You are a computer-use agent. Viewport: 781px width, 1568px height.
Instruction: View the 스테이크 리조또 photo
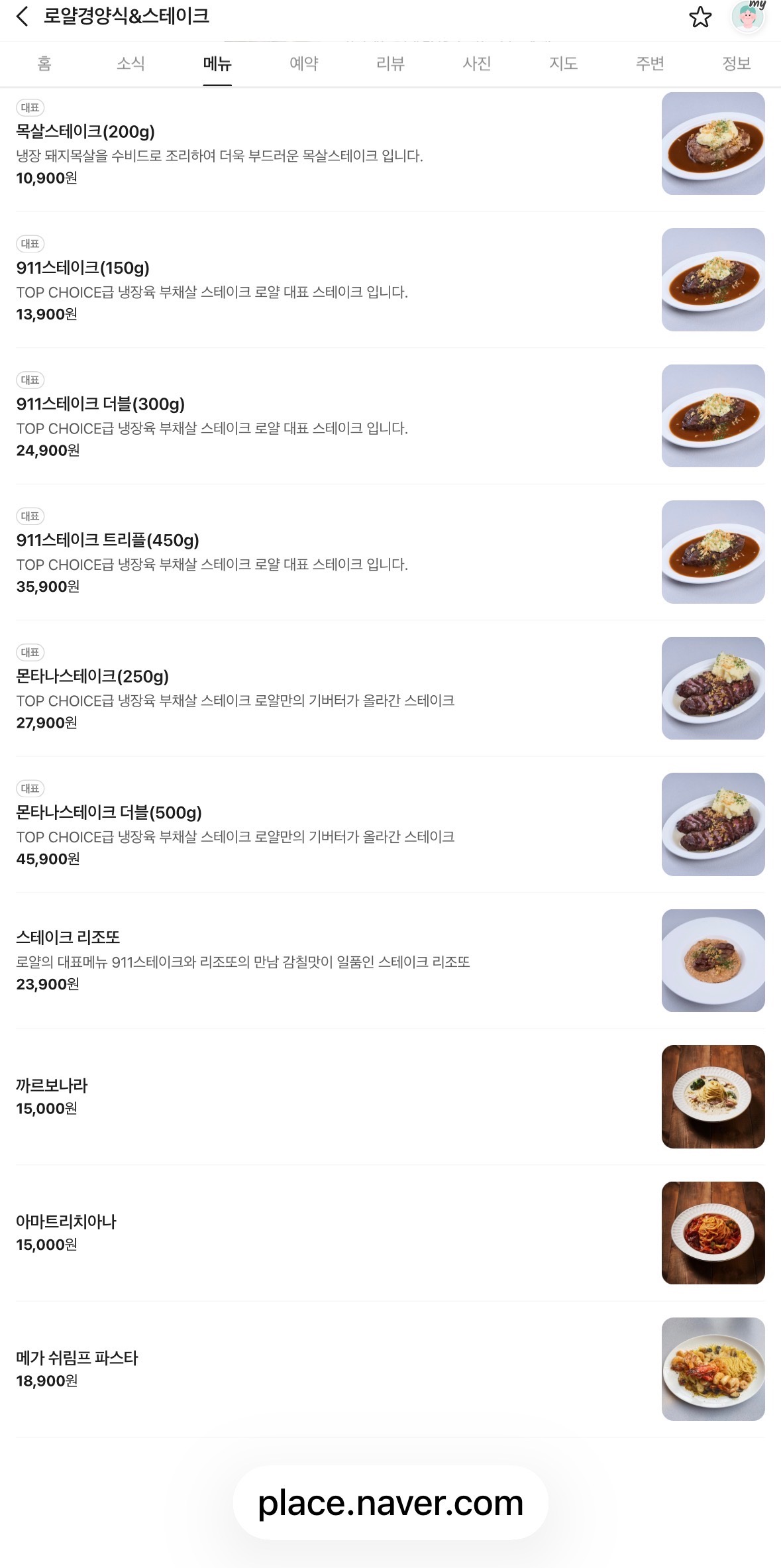tap(713, 960)
